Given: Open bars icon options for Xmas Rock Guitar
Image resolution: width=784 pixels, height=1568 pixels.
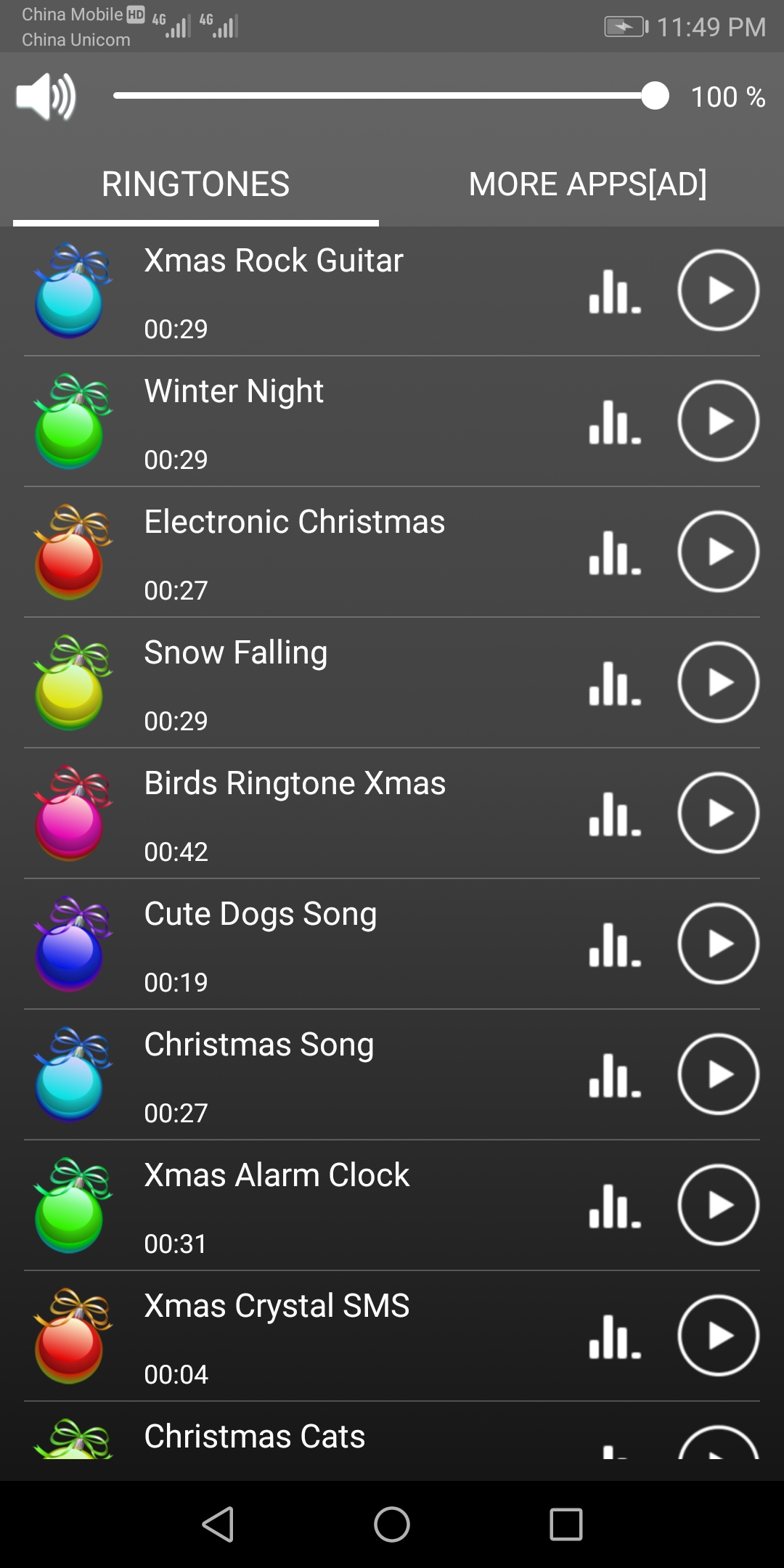Looking at the screenshot, I should (615, 292).
